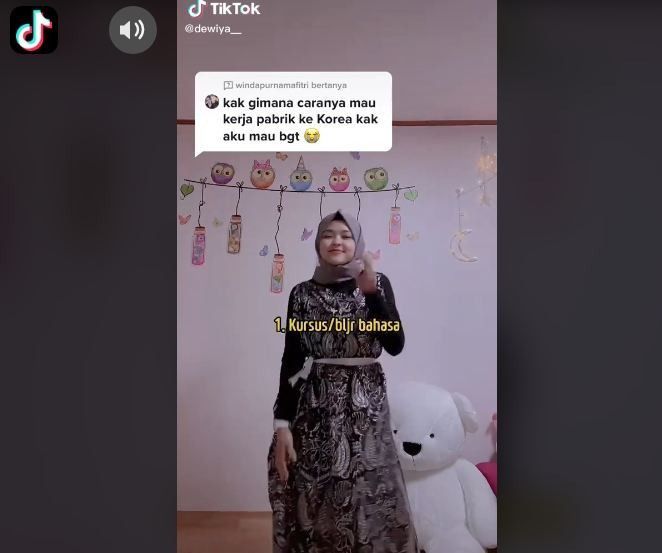662x553 pixels.
Task: Pause the playing video
Action: pos(336,300)
